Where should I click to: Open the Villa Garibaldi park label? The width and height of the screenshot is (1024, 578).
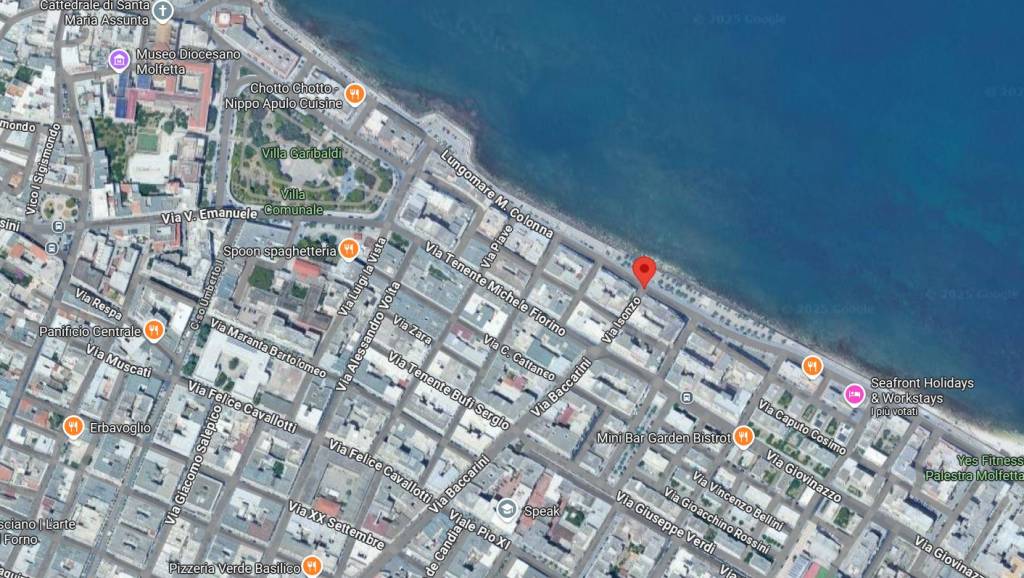coord(301,153)
